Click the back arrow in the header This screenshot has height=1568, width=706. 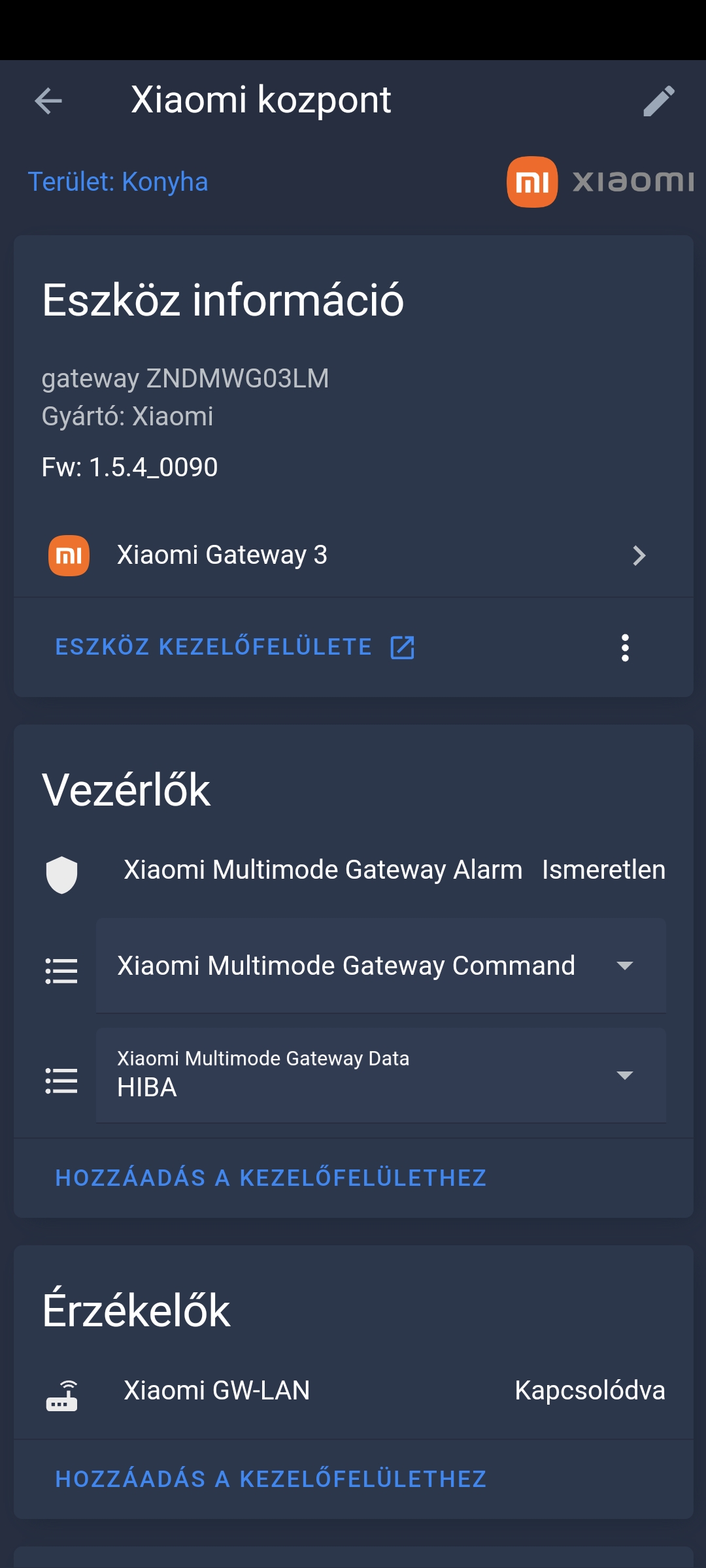point(47,101)
